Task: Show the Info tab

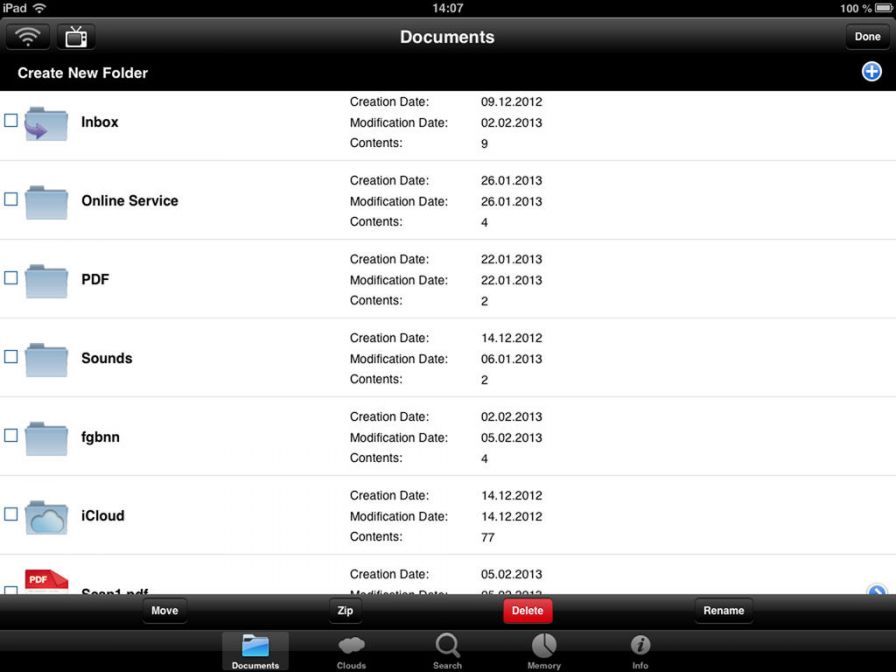Action: coord(640,651)
